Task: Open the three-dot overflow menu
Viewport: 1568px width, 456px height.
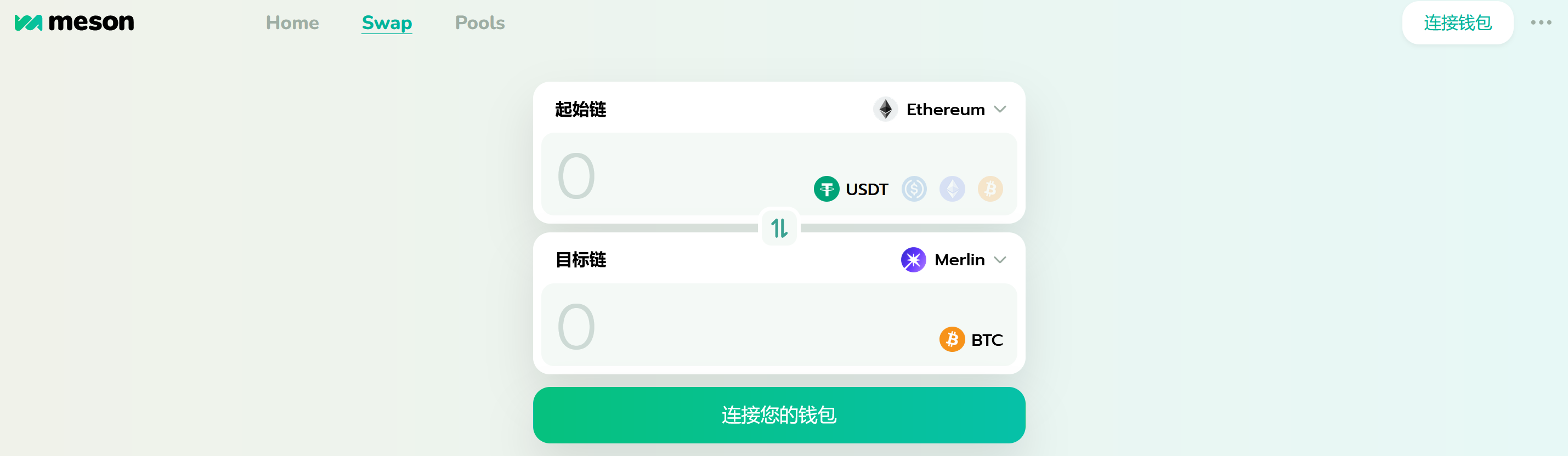Action: click(1541, 22)
